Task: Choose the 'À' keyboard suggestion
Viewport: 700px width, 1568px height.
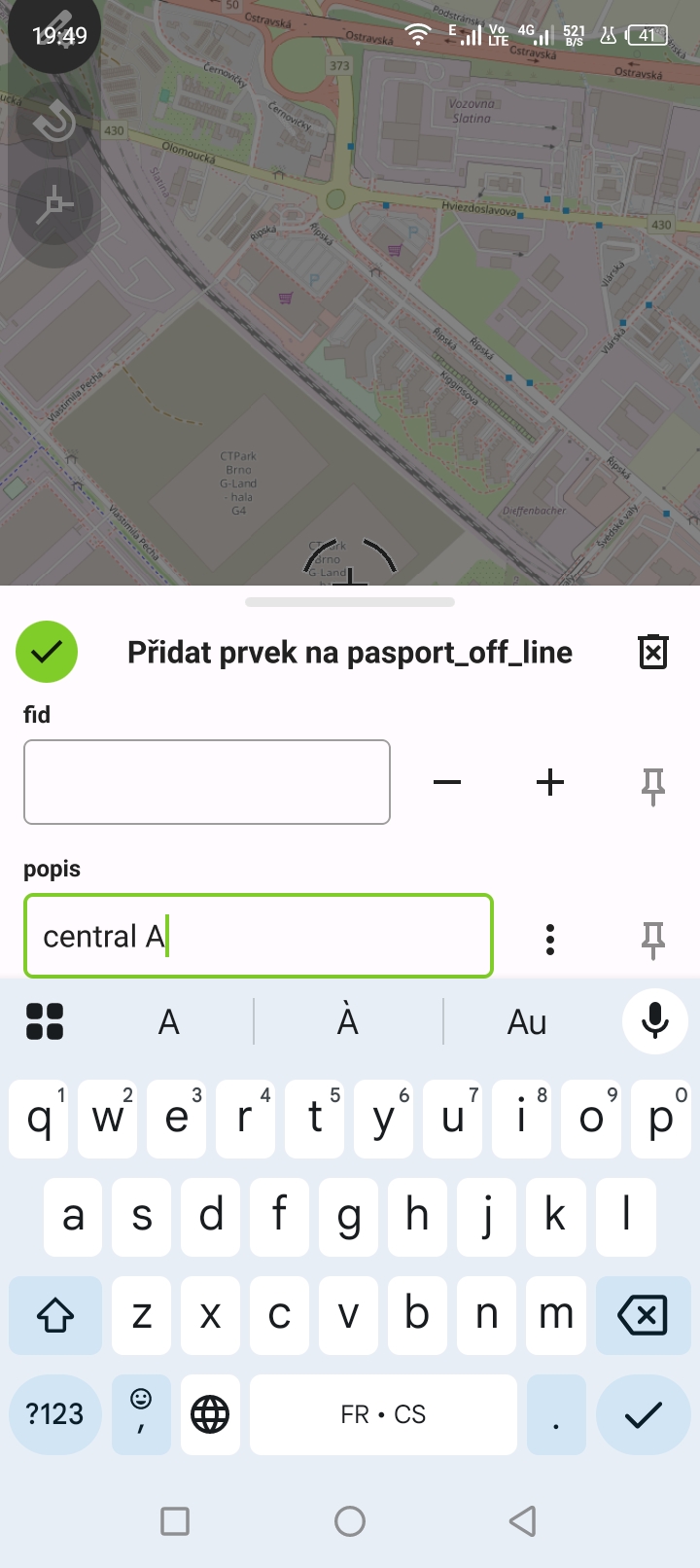Action: (348, 1022)
